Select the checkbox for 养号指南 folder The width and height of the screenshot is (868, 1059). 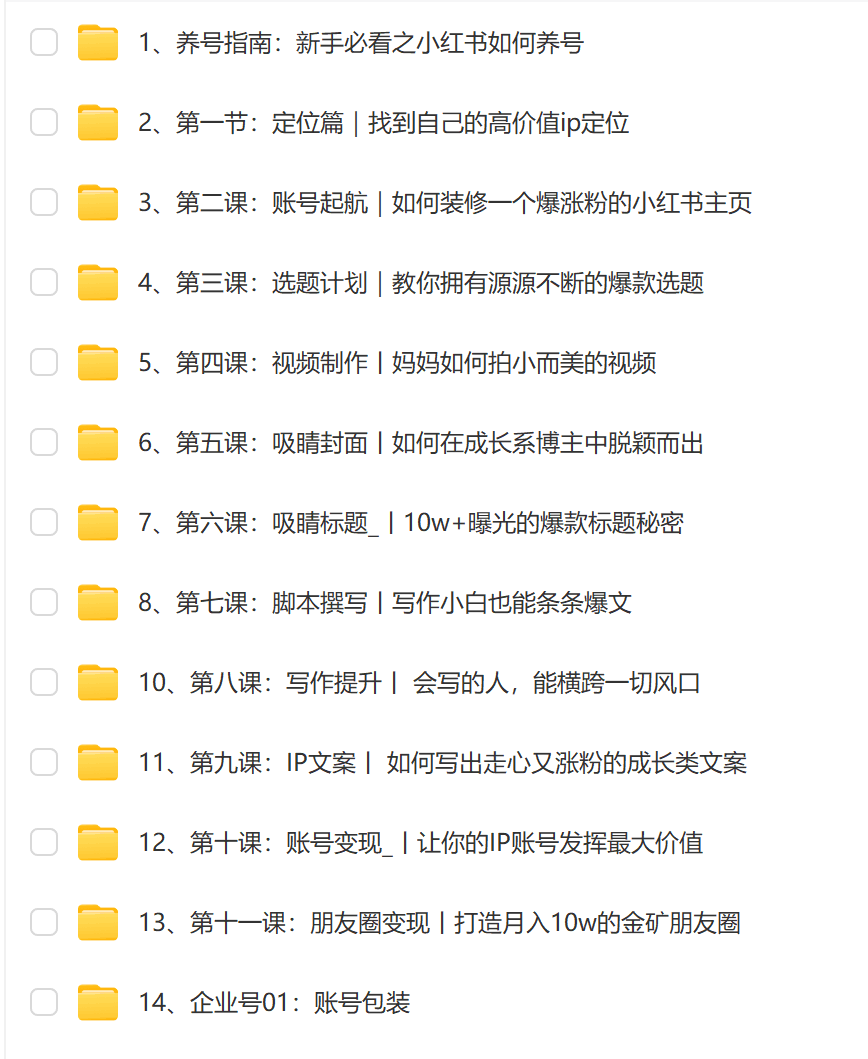click(44, 43)
